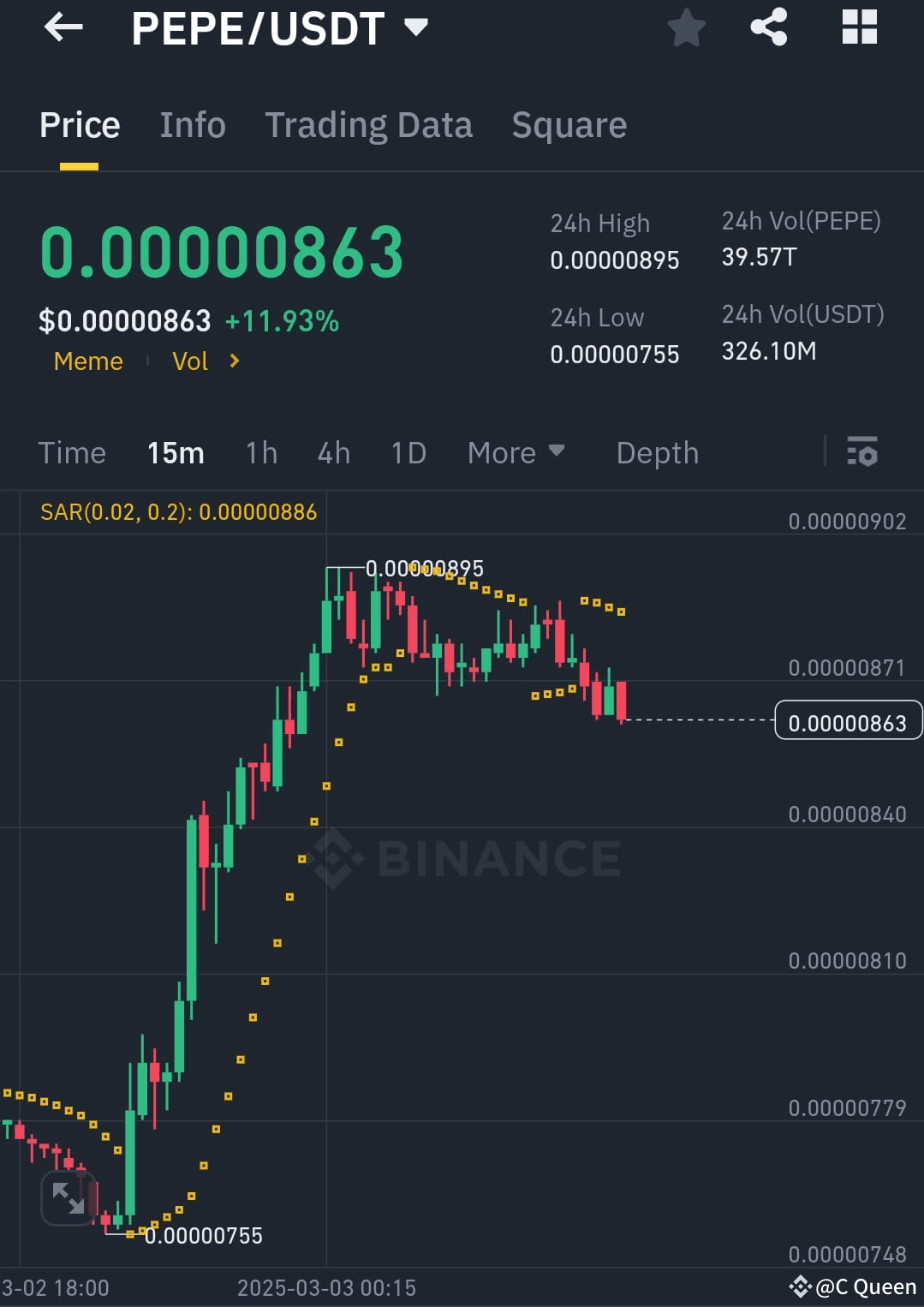
Task: Open the grid layout icon top right
Action: point(859,27)
